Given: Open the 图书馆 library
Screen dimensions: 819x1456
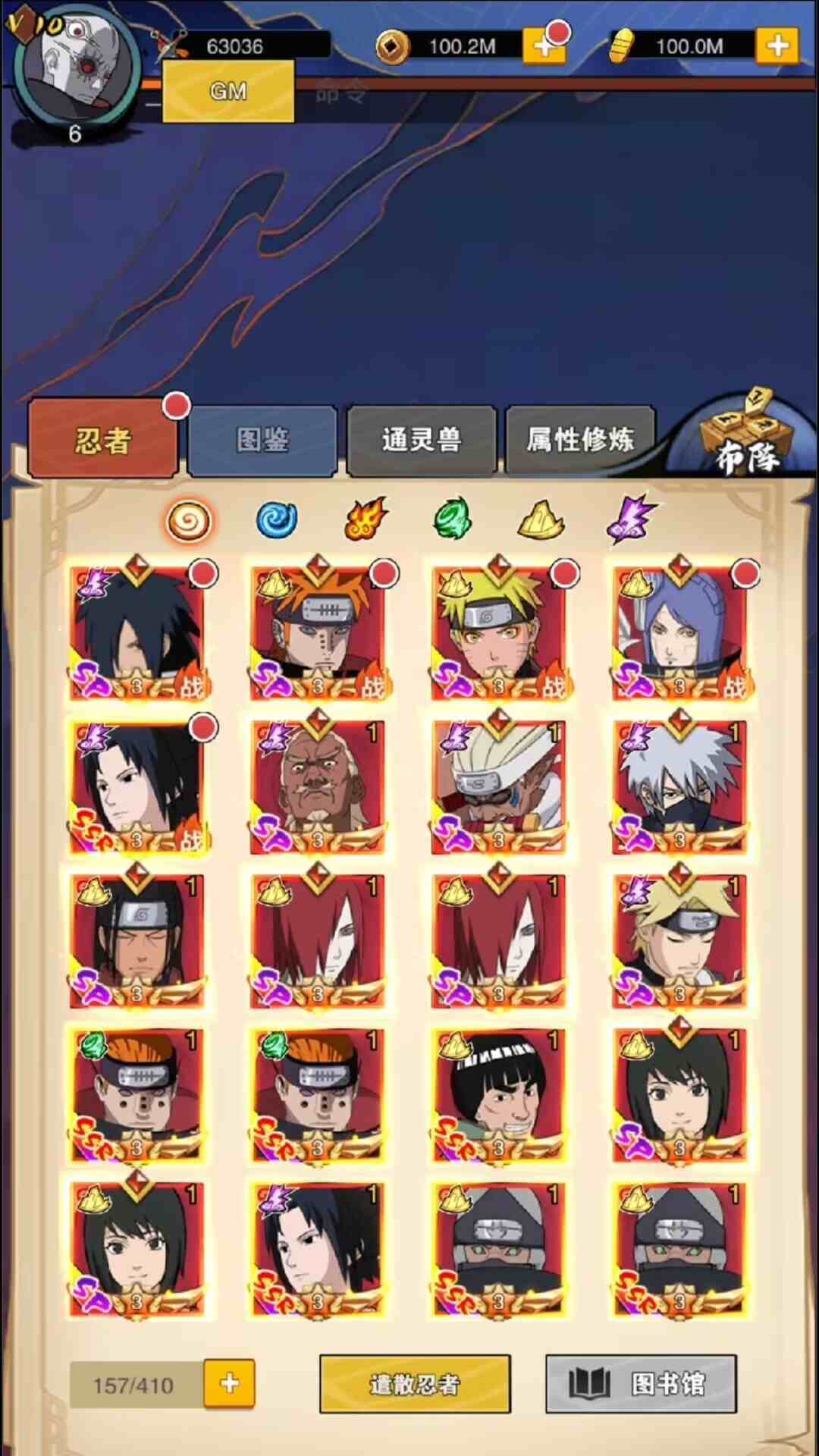Looking at the screenshot, I should (x=641, y=1384).
